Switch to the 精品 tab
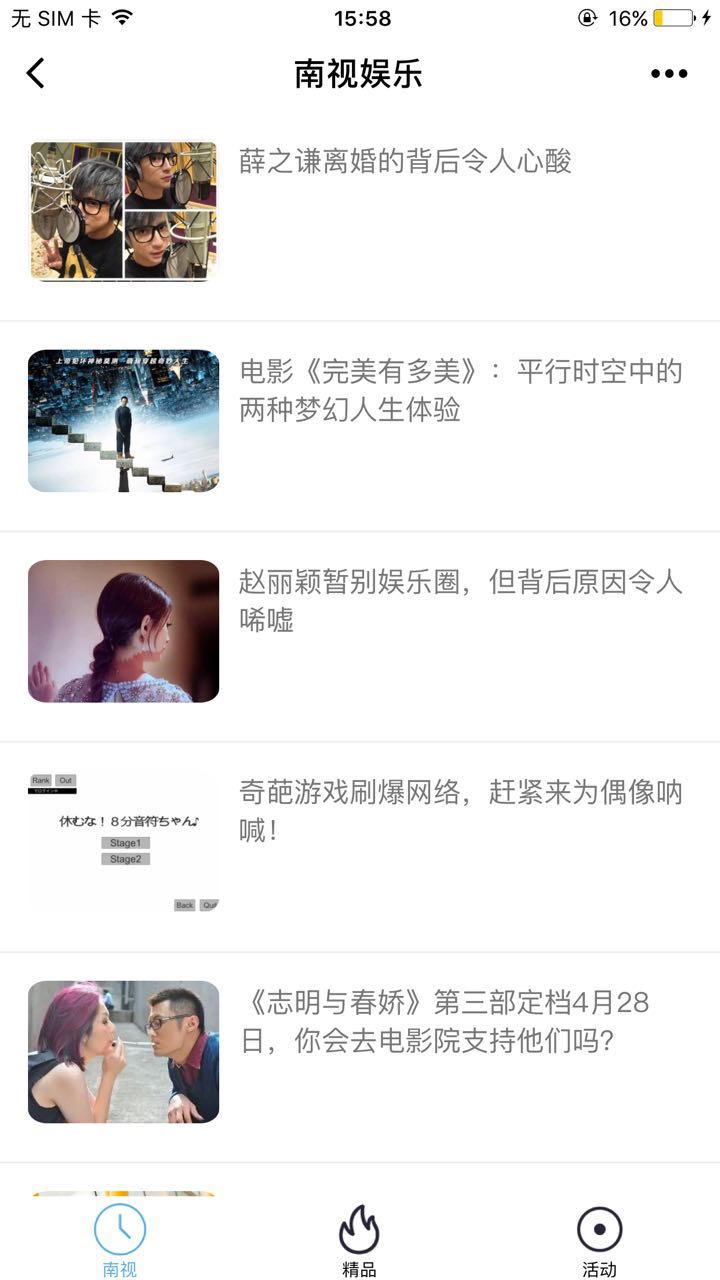The height and width of the screenshot is (1280, 720). [x=359, y=1240]
